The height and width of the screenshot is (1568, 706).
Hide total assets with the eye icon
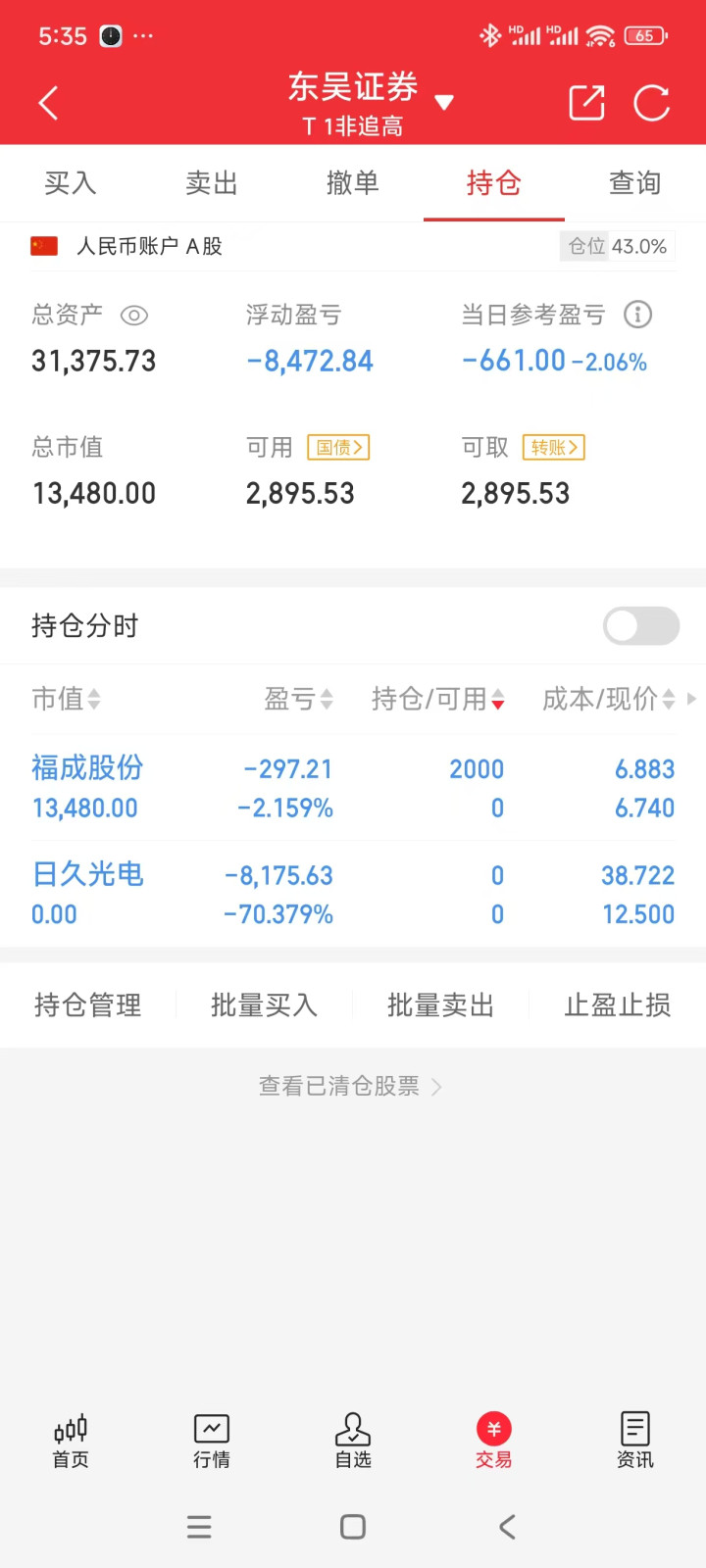(x=134, y=316)
